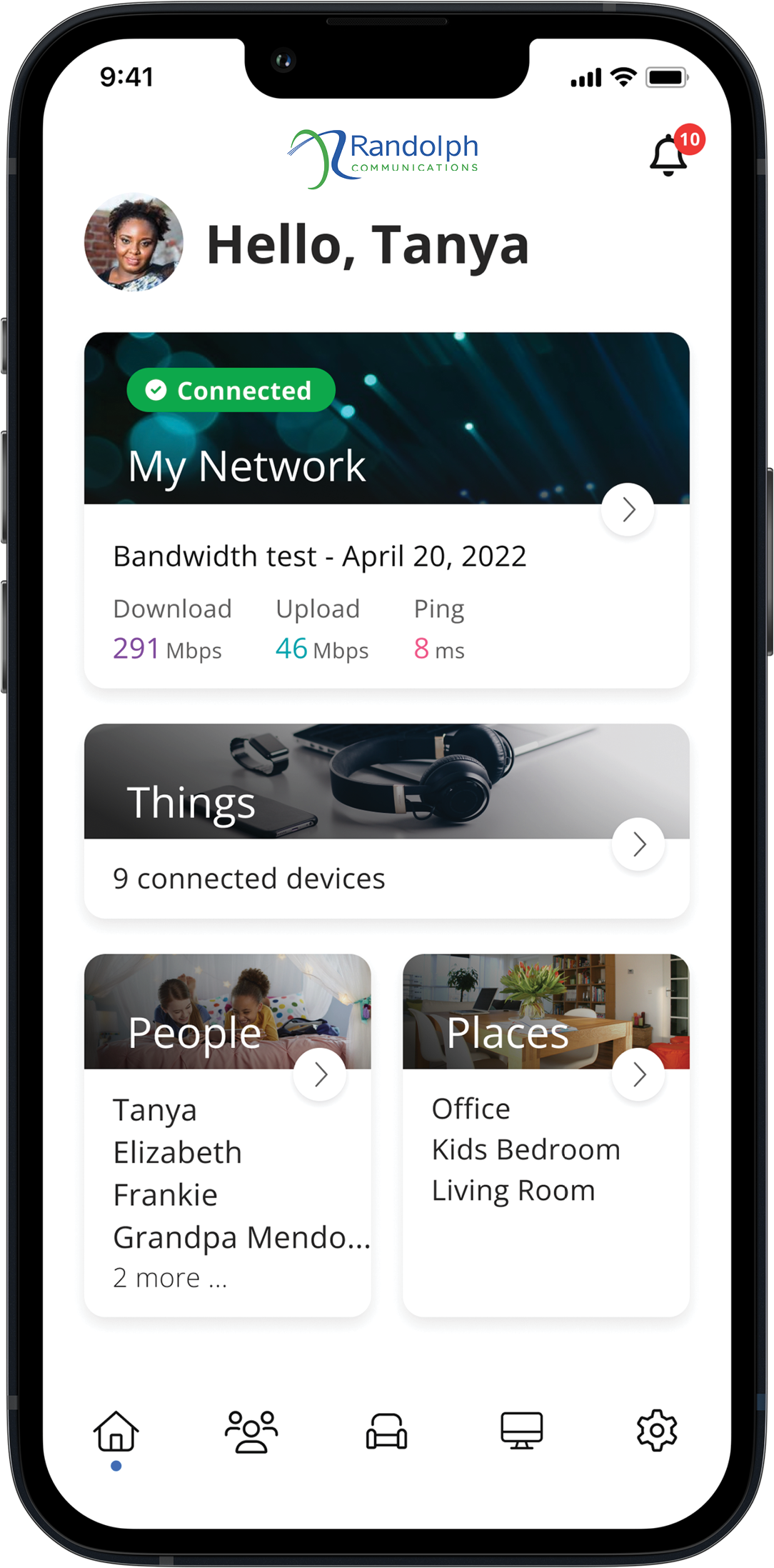Screen dimensions: 774x1568
Task: Tap the chevron on the Places card
Action: (638, 1074)
